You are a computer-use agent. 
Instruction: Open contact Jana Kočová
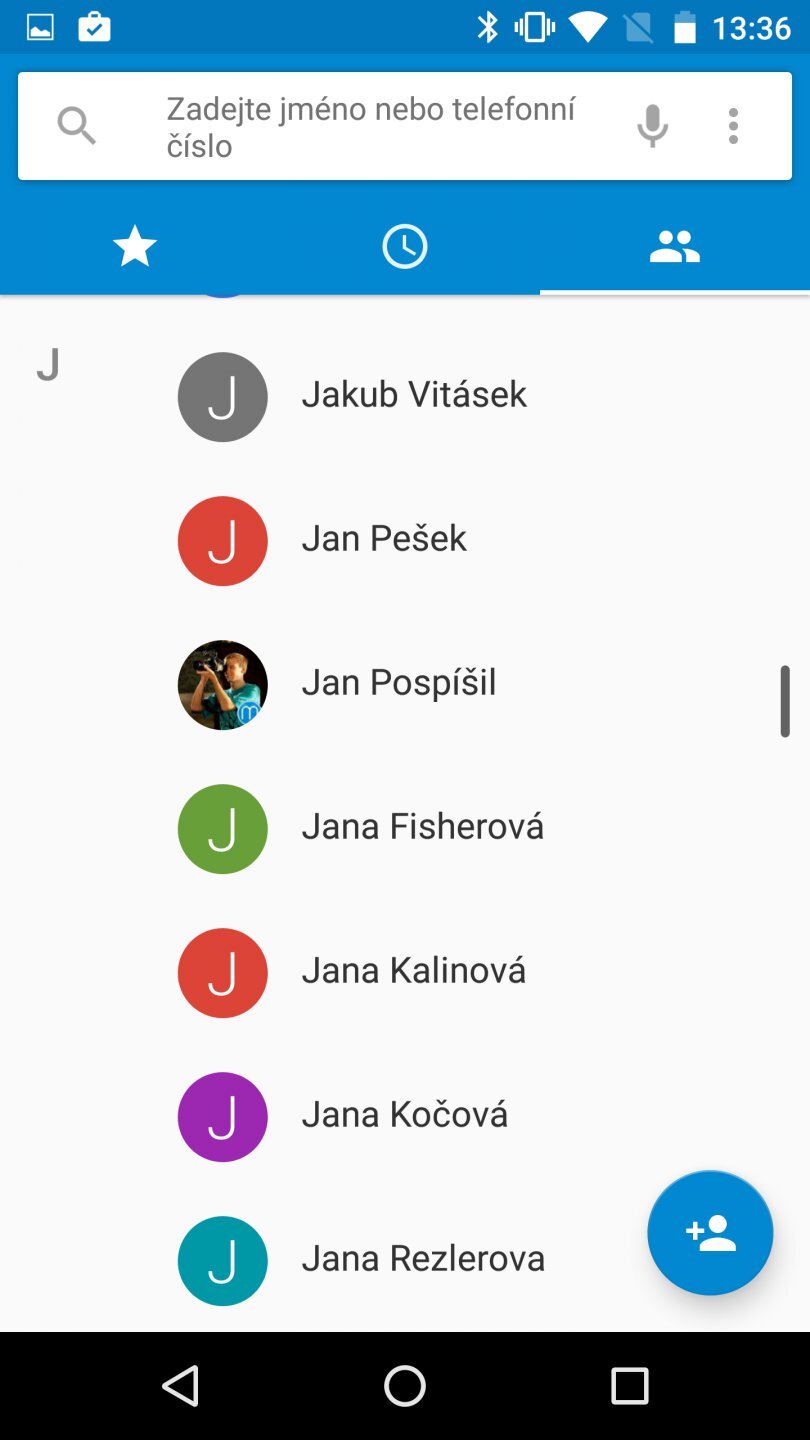(404, 1116)
